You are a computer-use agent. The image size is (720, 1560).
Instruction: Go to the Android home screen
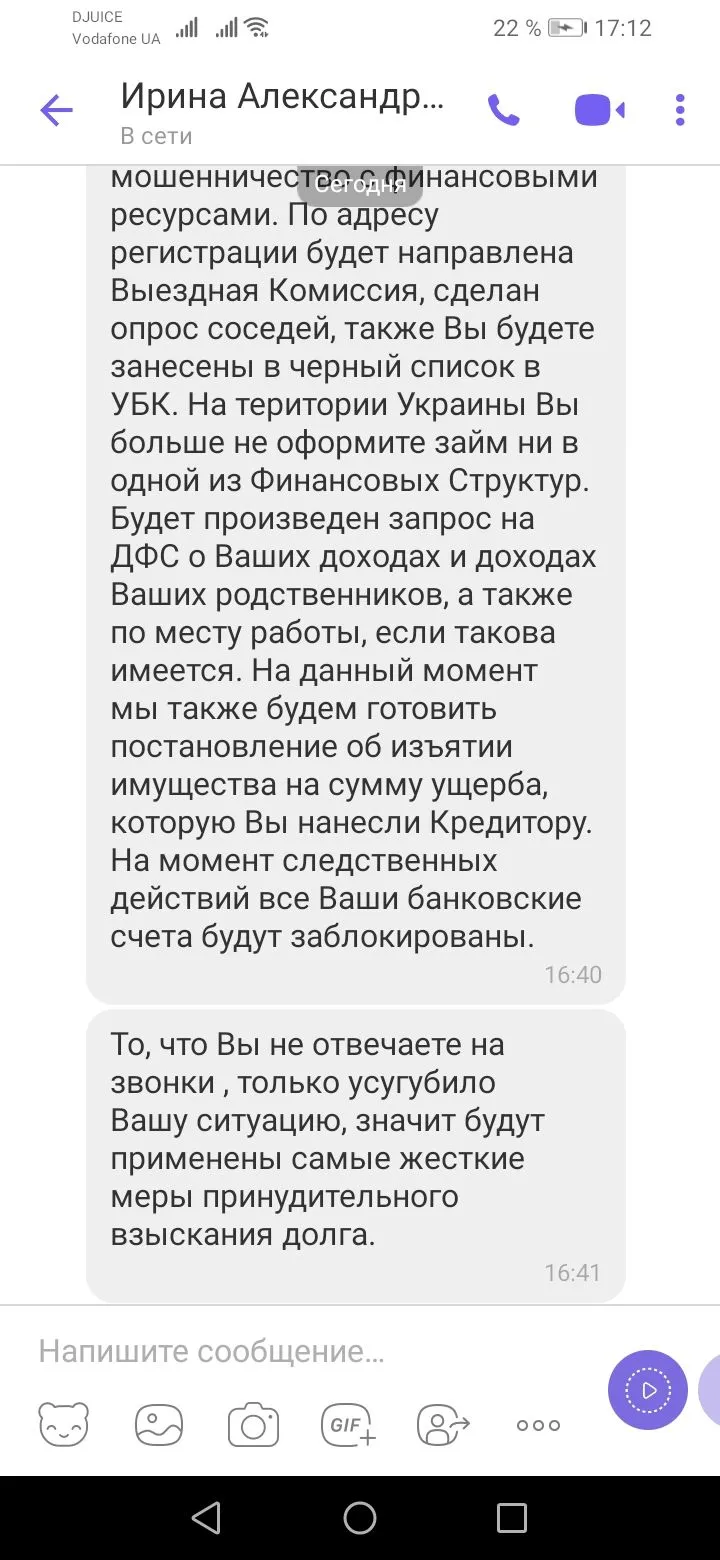pos(360,1518)
